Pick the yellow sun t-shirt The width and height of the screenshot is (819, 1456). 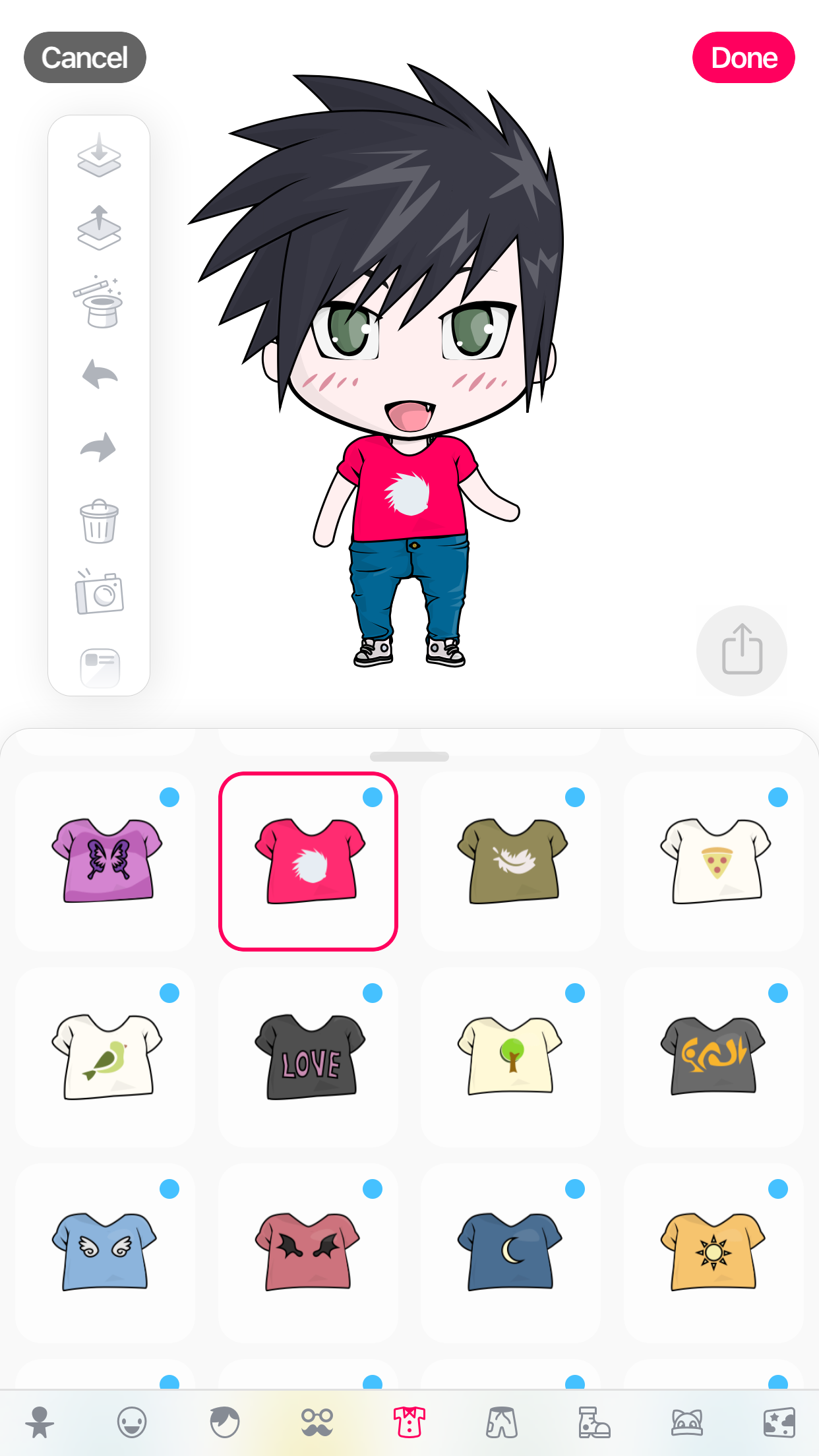pyautogui.click(x=714, y=1253)
